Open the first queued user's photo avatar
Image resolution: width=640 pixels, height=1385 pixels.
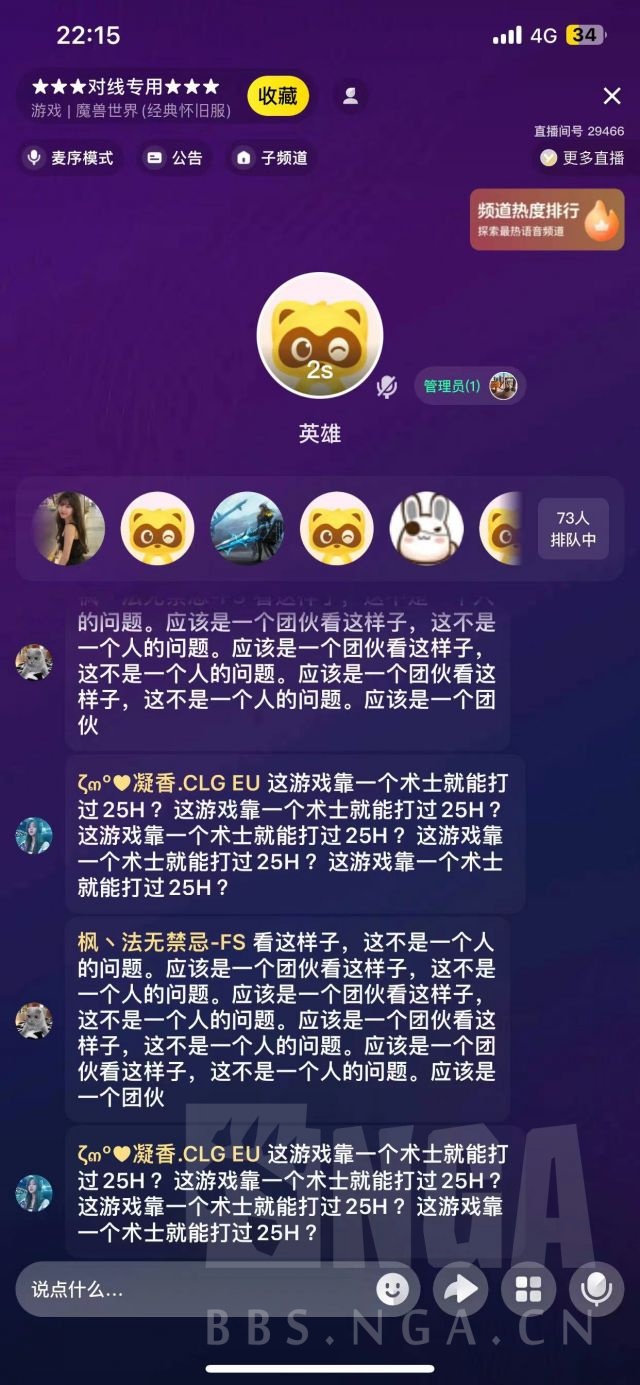(69, 528)
